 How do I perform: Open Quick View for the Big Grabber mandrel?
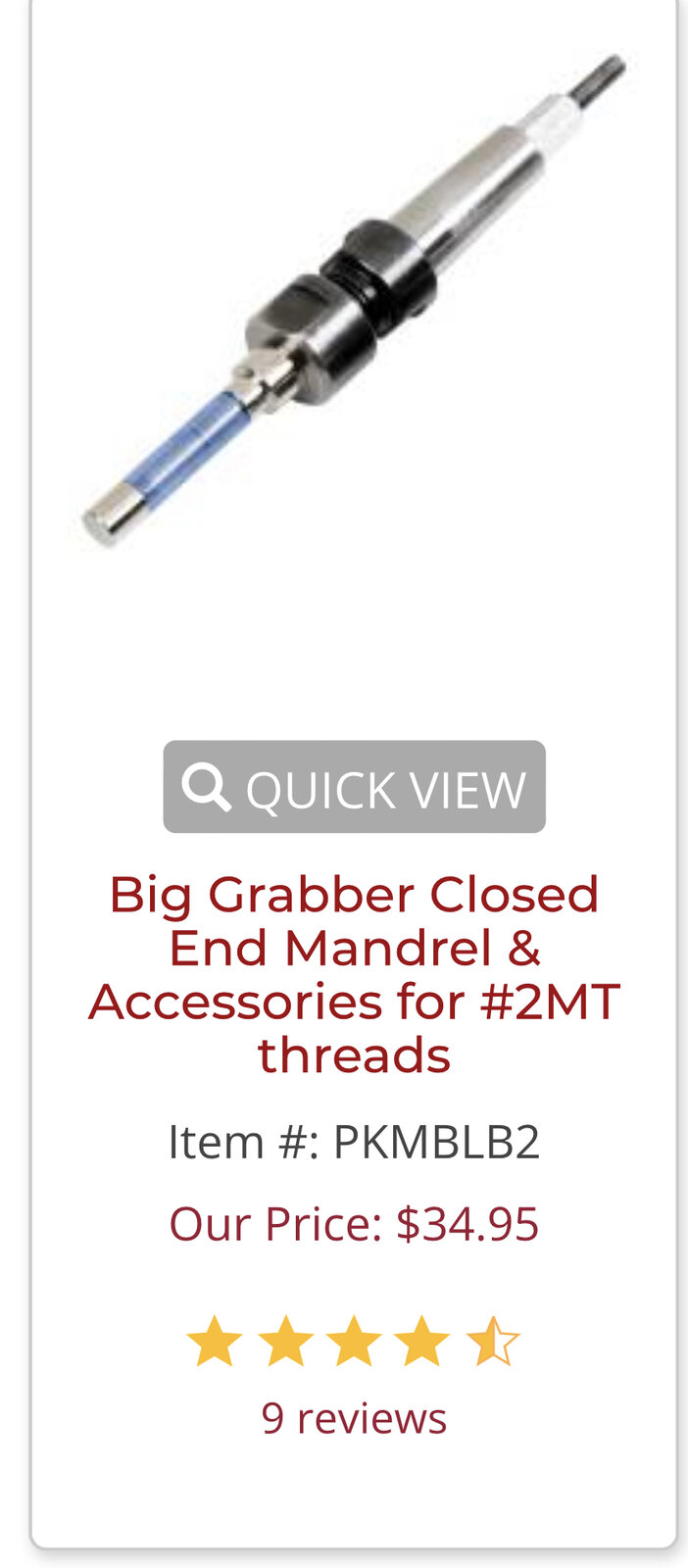click(354, 787)
